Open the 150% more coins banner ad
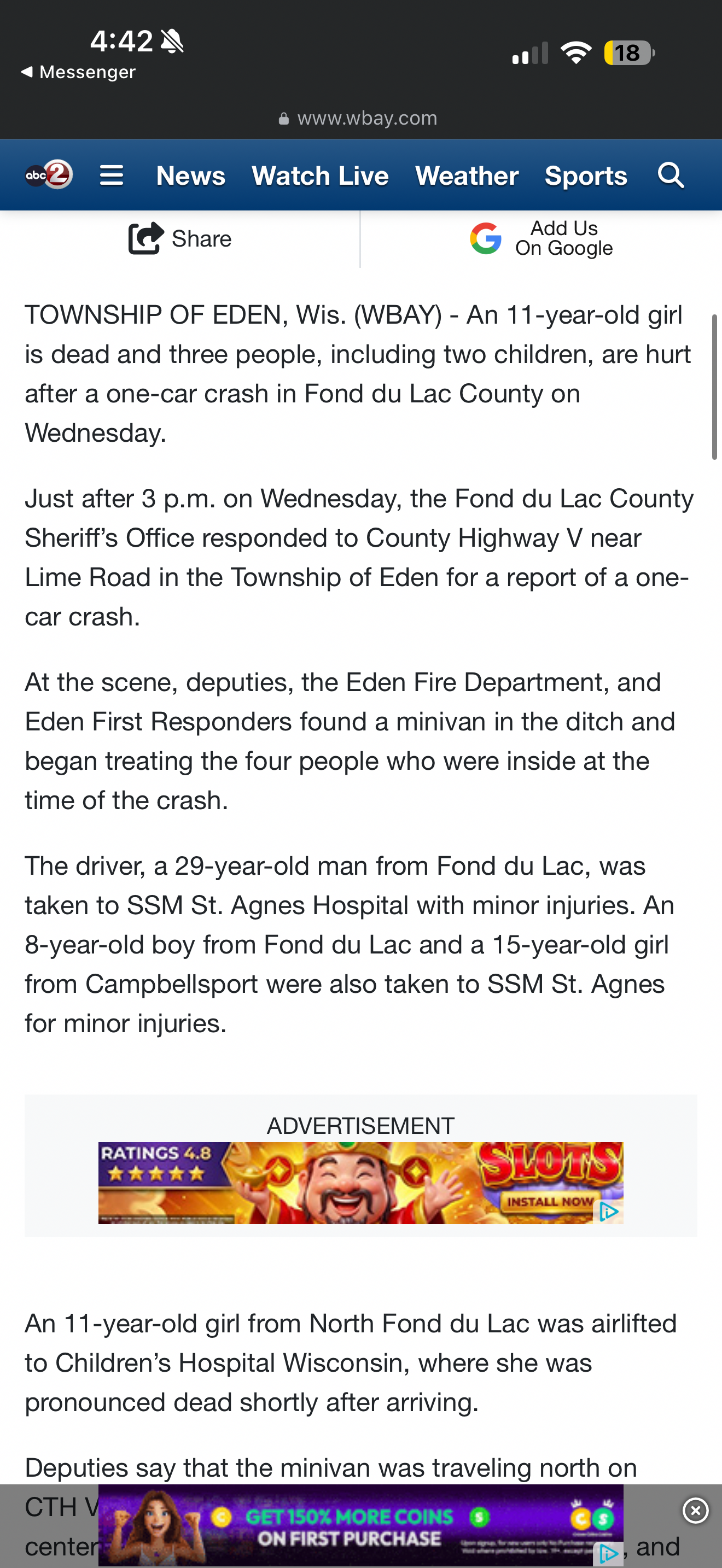 [x=360, y=1525]
